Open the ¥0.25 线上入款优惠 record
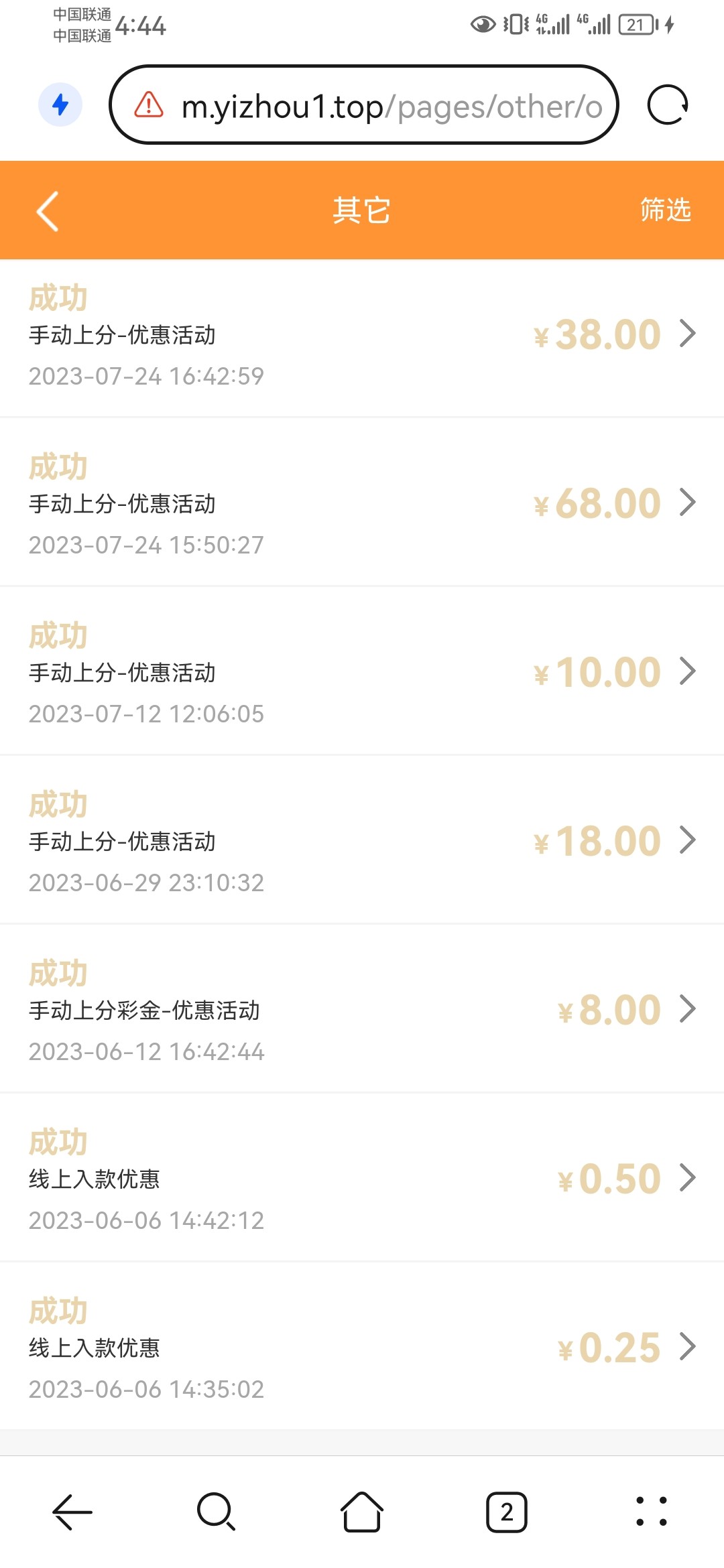Screen dimensions: 724x1568 pos(688,1348)
